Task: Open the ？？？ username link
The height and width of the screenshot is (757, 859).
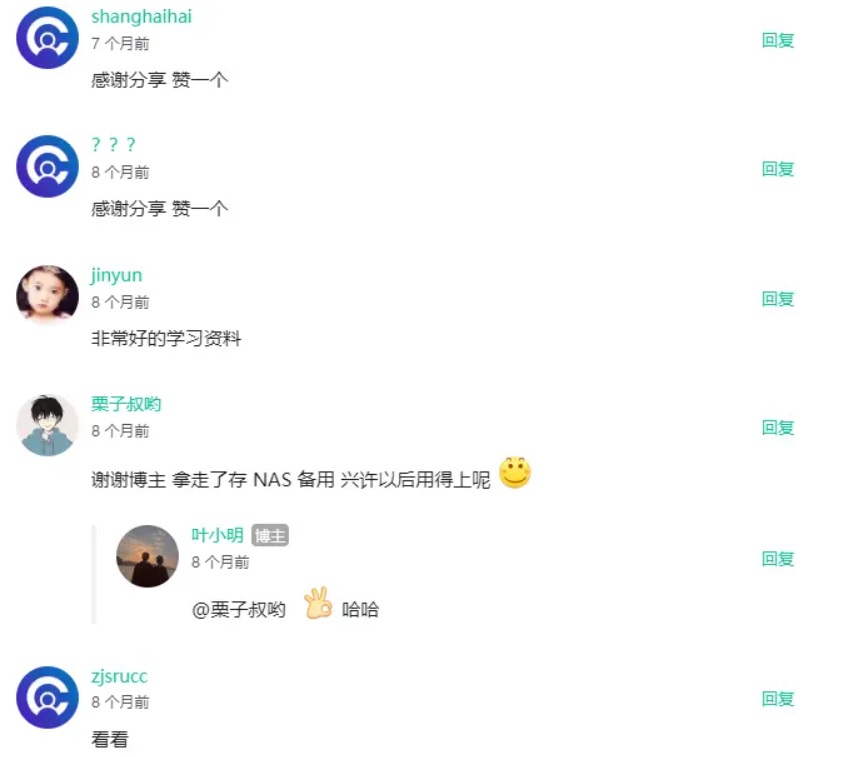Action: [x=113, y=146]
